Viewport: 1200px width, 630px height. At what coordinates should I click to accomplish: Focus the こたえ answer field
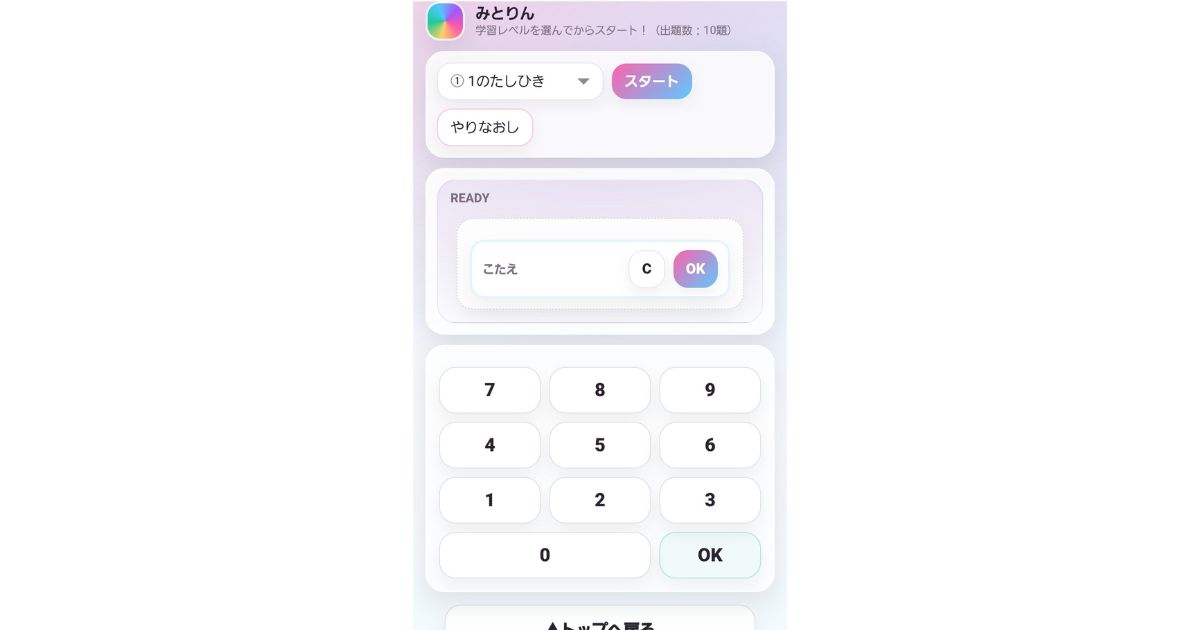(x=548, y=269)
